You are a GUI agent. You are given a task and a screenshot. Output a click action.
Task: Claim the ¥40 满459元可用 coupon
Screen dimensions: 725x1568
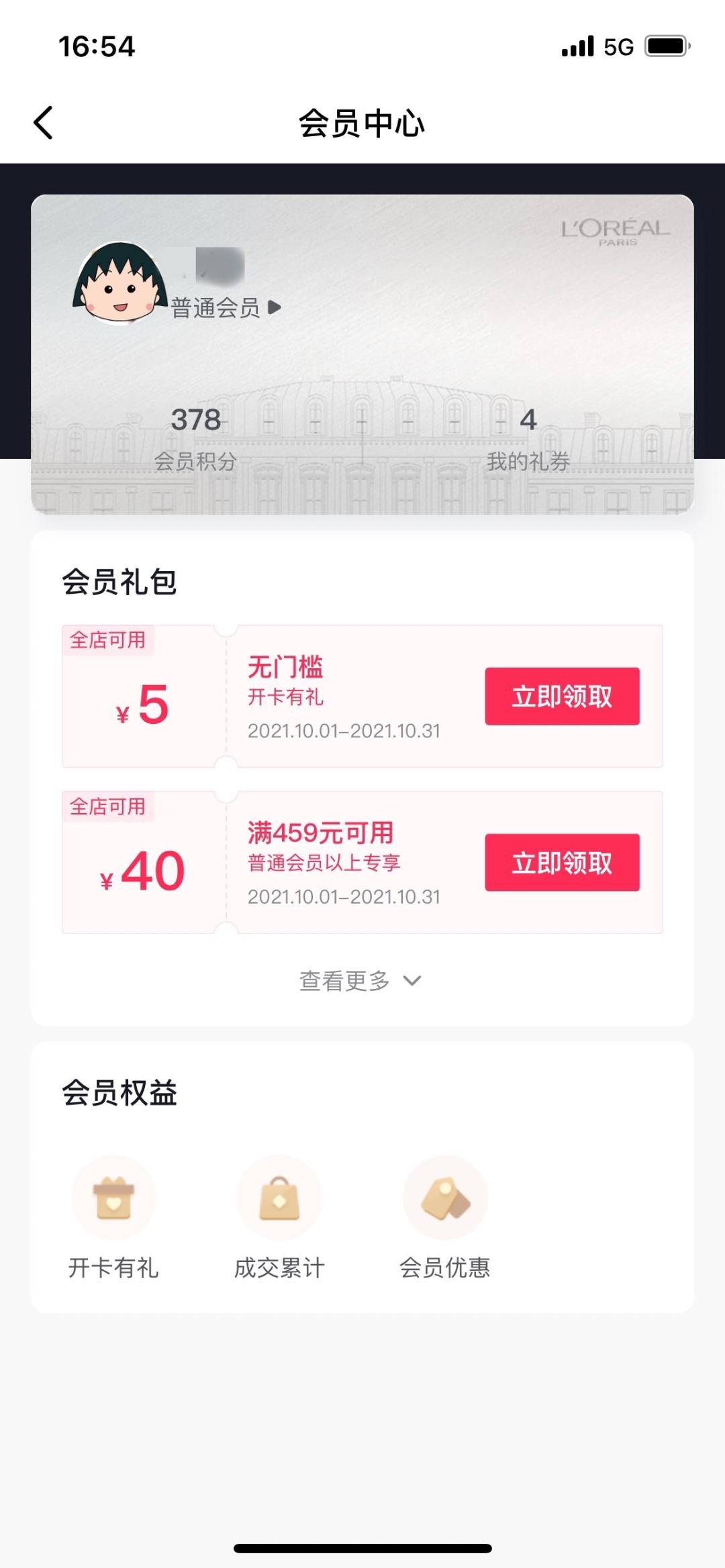(562, 864)
